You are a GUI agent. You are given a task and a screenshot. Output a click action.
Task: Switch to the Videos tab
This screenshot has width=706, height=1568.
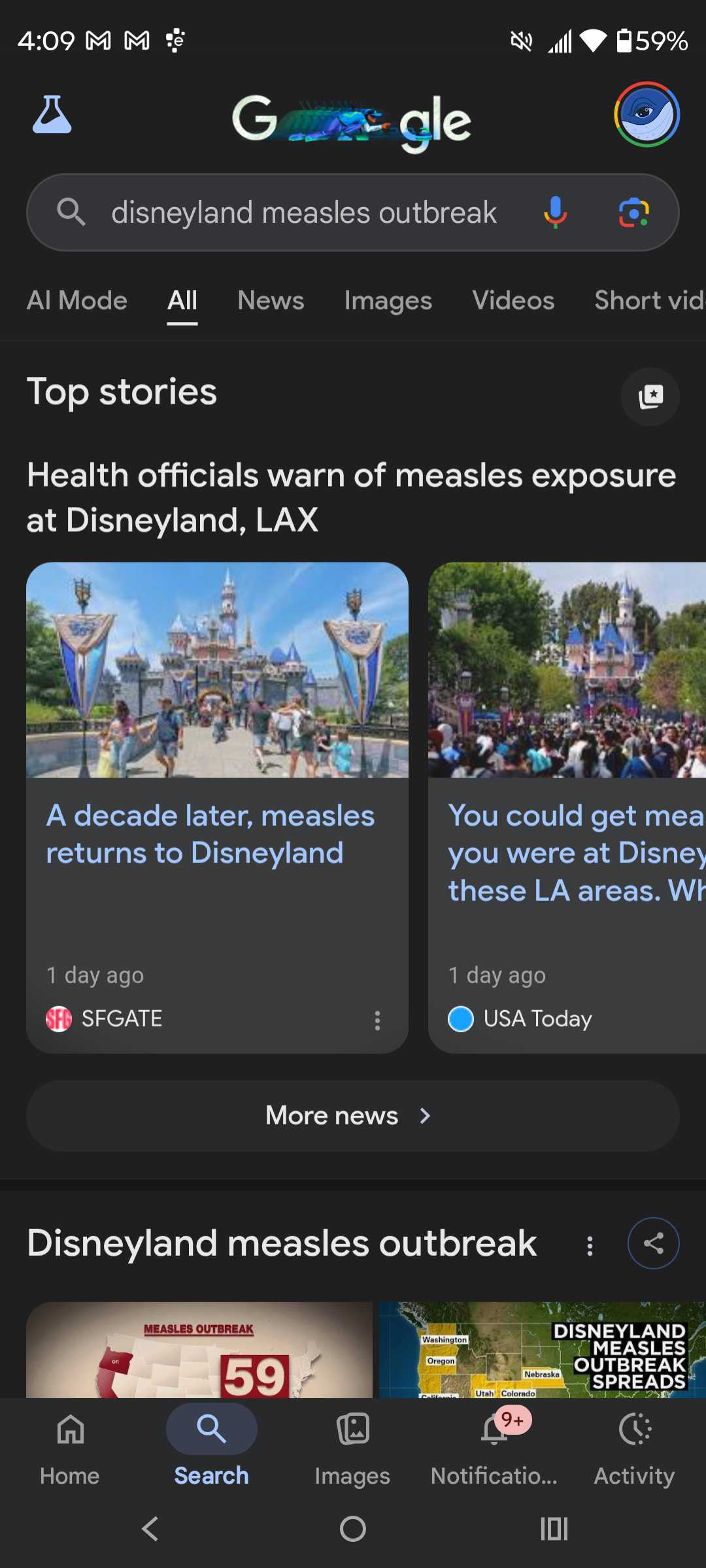(x=513, y=301)
